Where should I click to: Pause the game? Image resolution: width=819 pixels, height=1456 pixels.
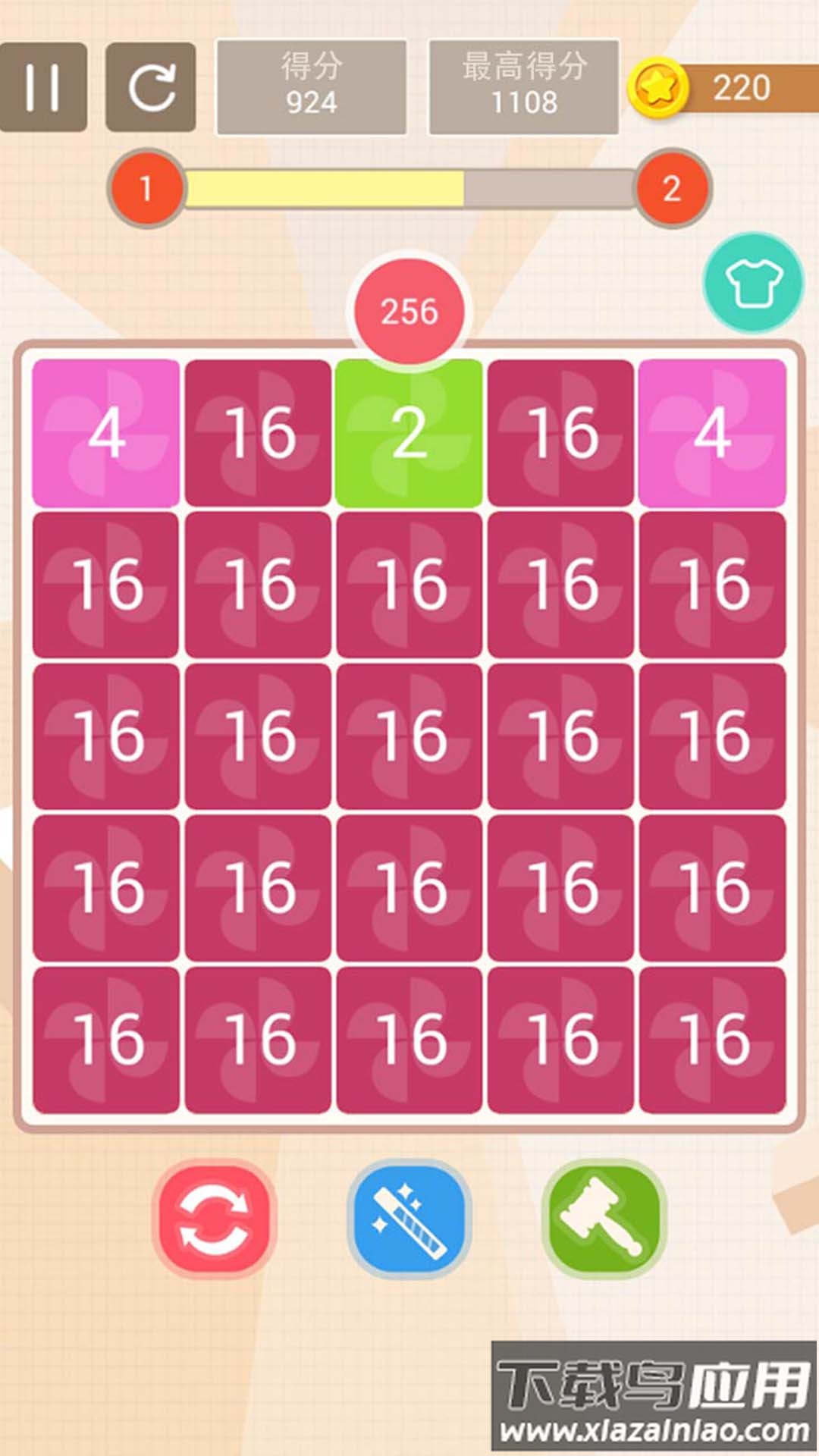tap(42, 87)
